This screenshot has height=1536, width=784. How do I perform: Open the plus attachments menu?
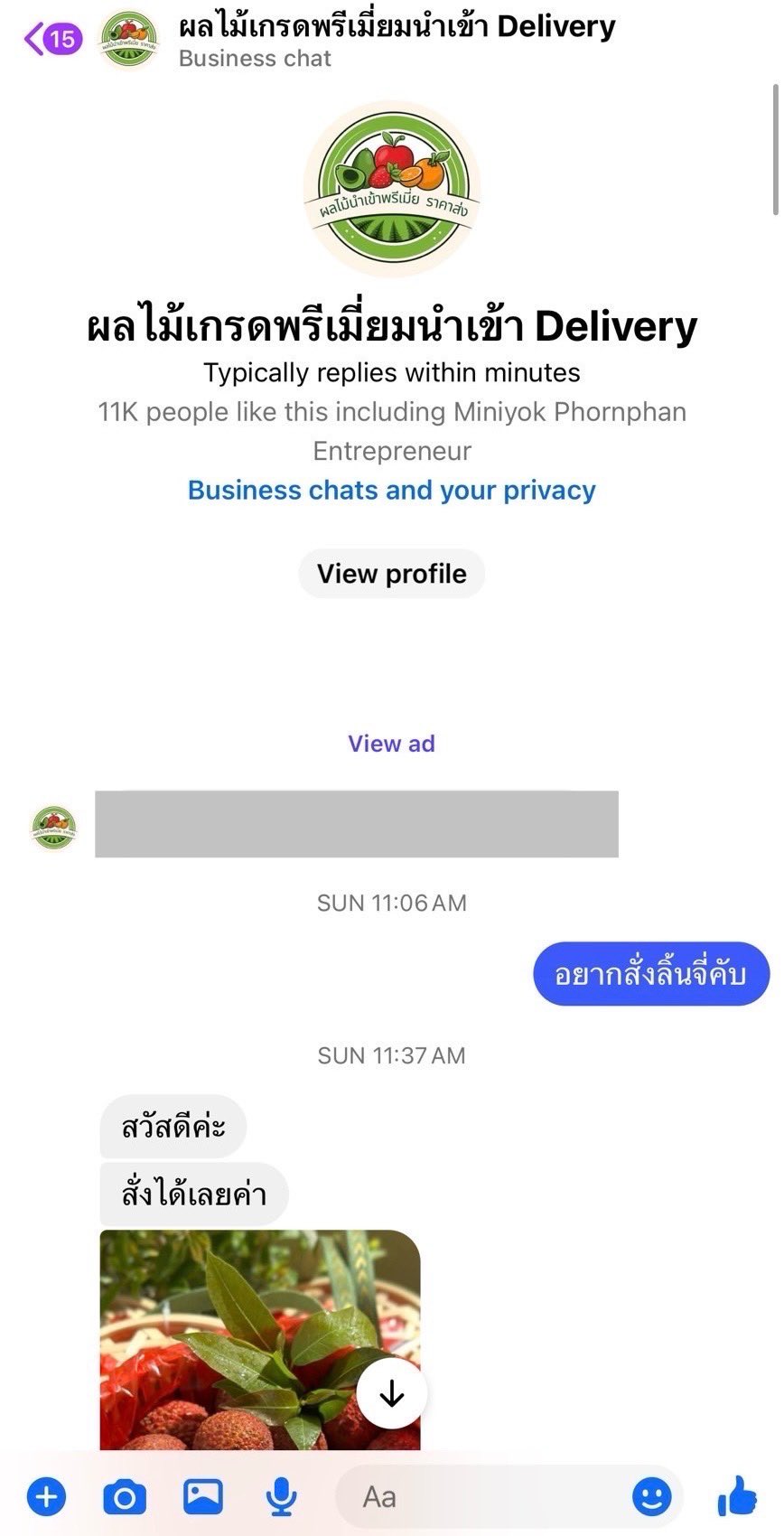coord(46,1497)
